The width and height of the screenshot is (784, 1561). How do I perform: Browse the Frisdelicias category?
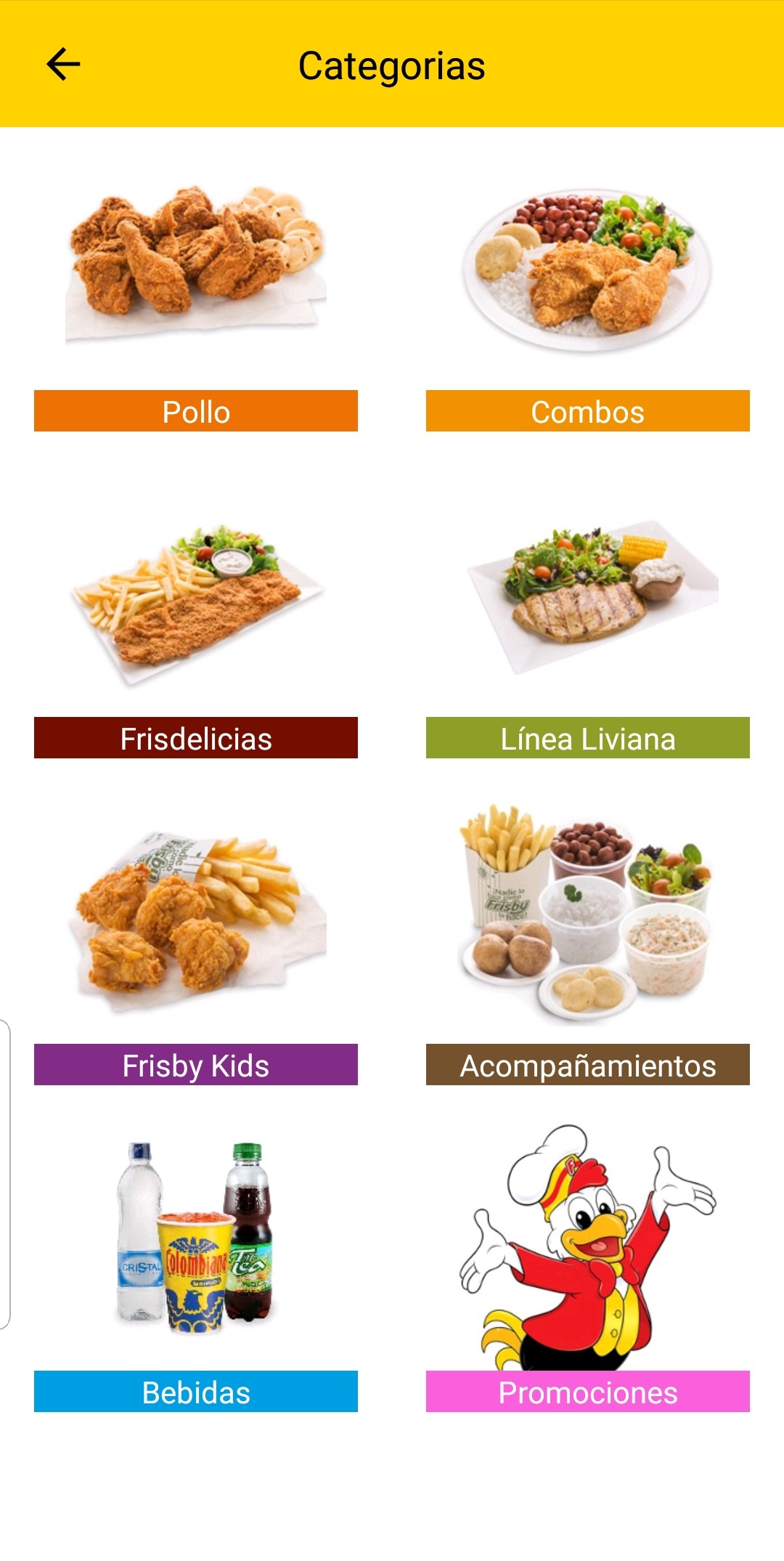[196, 738]
